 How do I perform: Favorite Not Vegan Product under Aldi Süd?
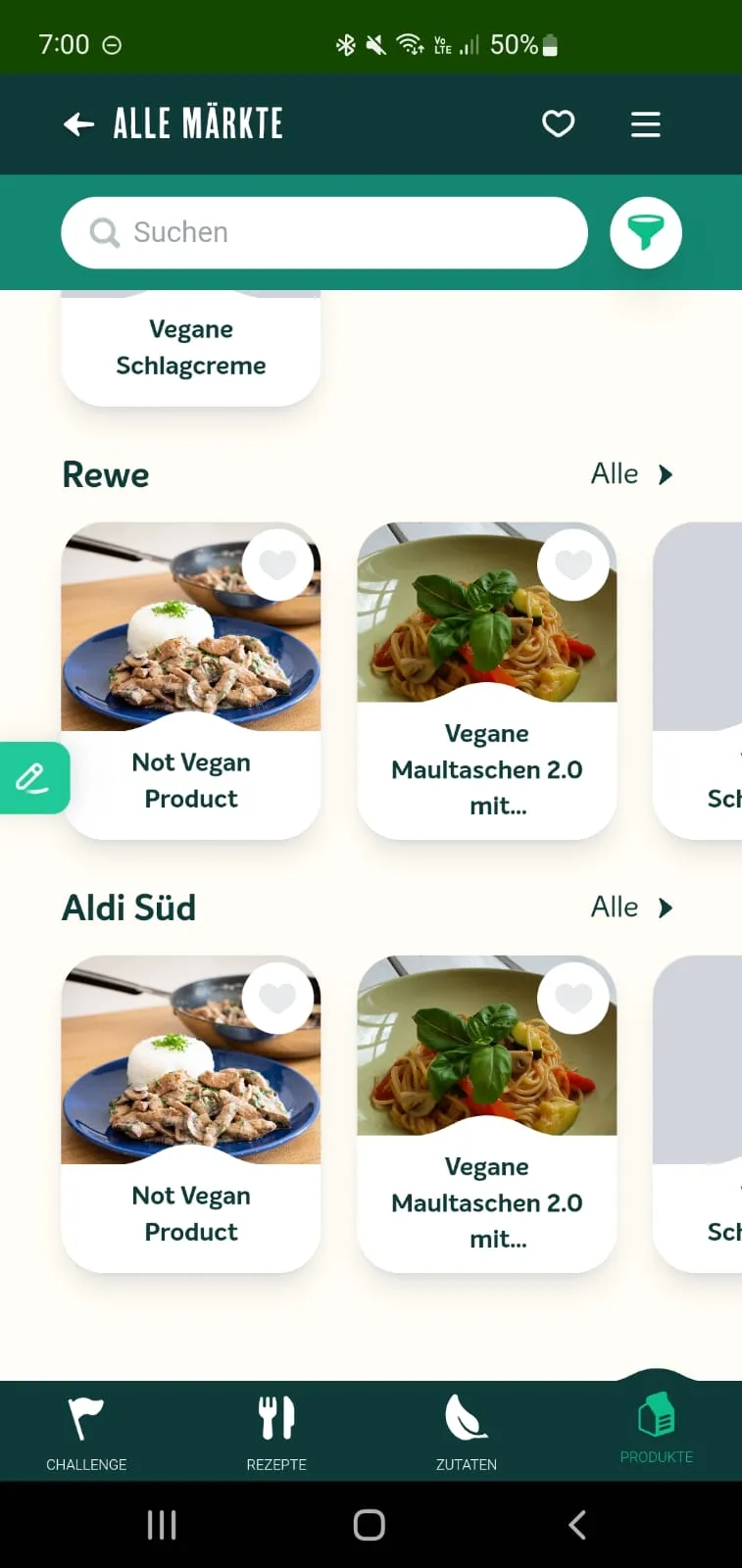277,998
